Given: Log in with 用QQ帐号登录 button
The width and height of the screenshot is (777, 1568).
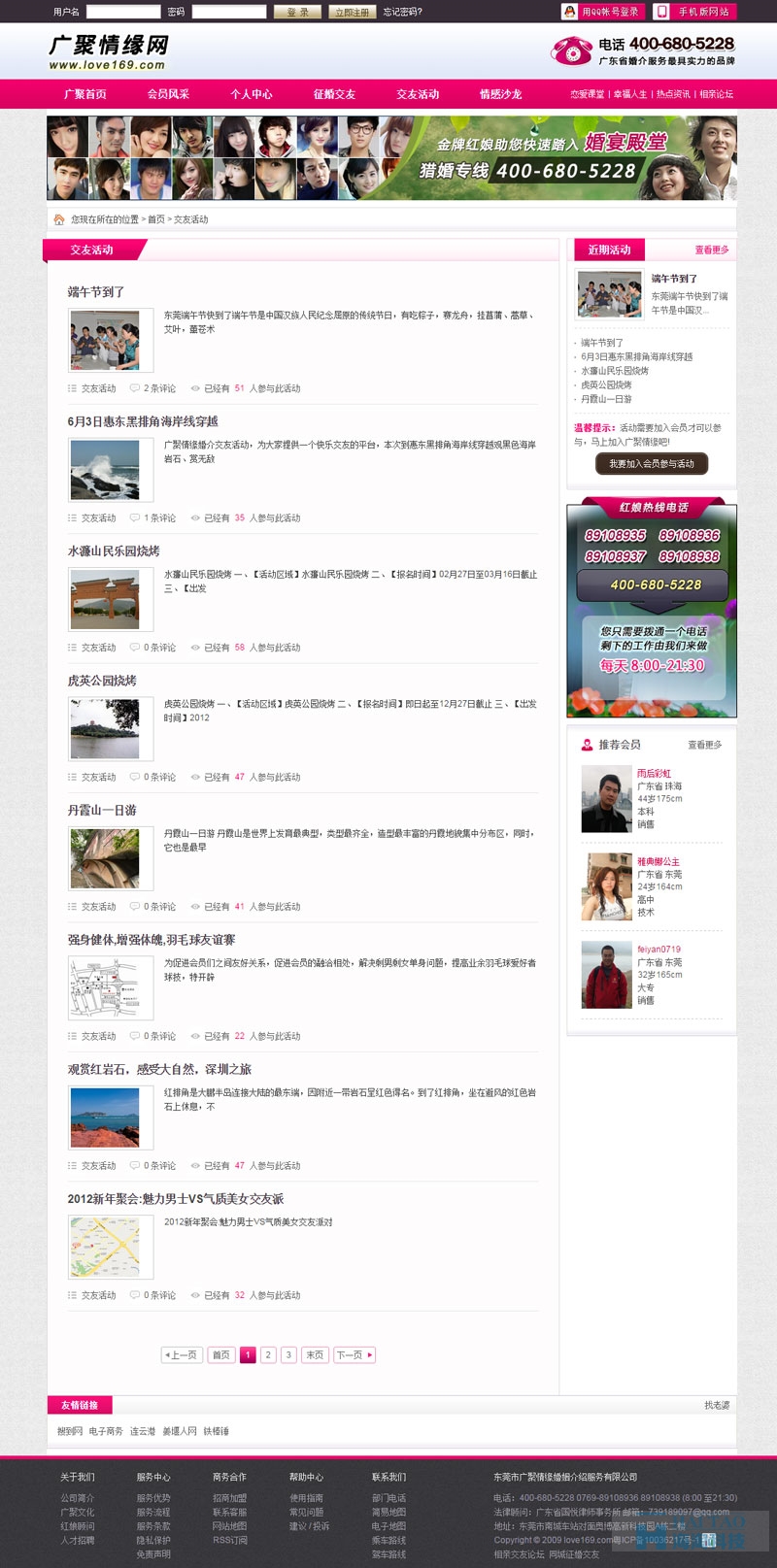Looking at the screenshot, I should (x=603, y=12).
